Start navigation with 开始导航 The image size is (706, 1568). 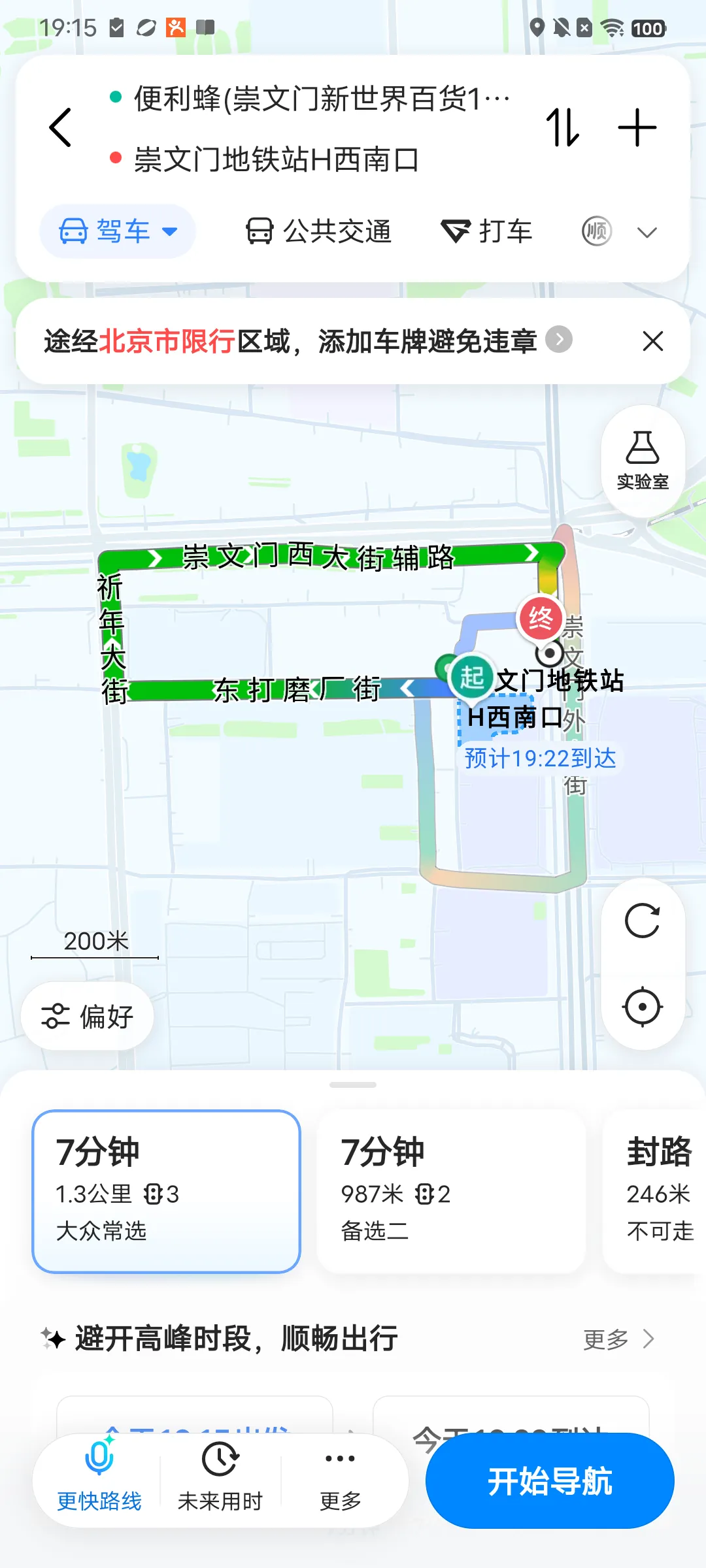click(550, 1480)
